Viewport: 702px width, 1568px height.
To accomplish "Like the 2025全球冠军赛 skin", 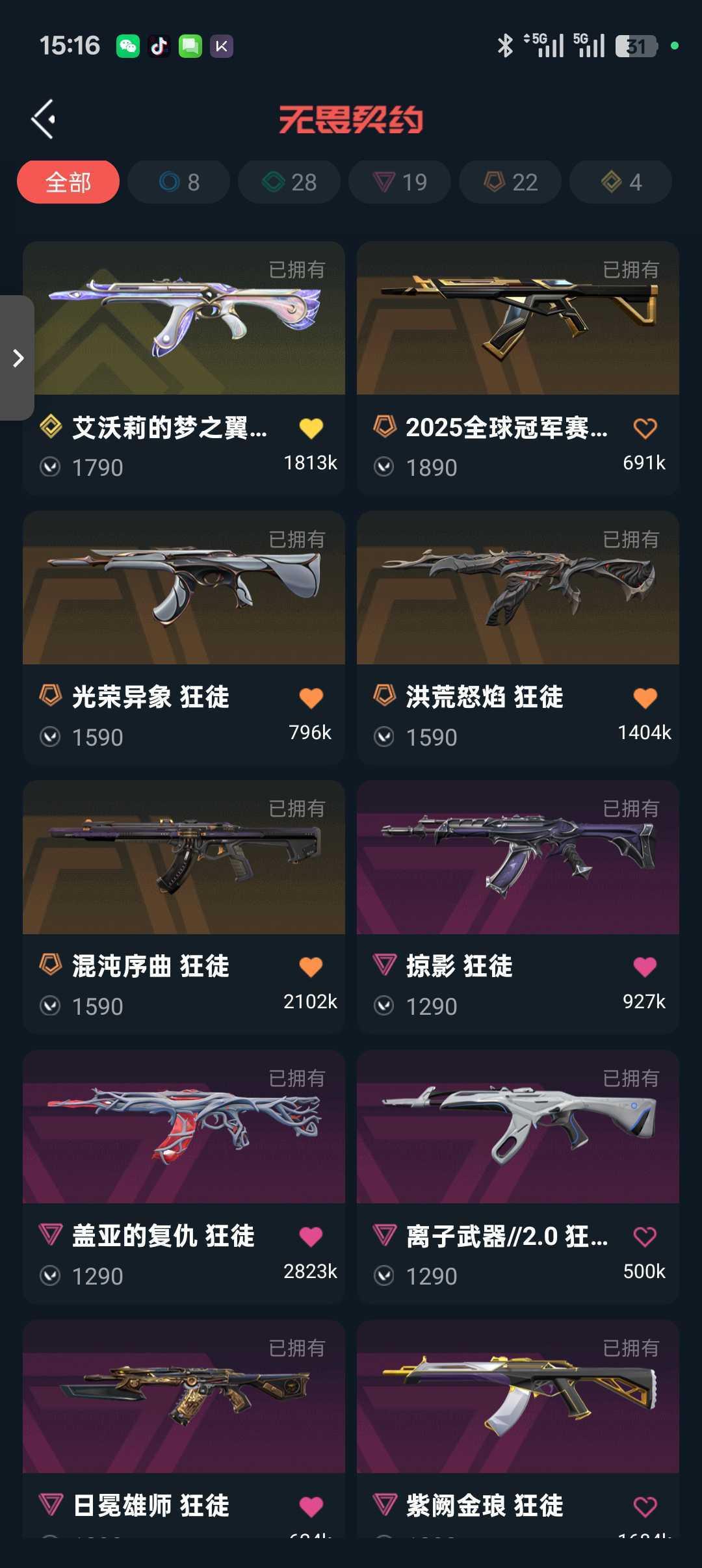I will 645,428.
